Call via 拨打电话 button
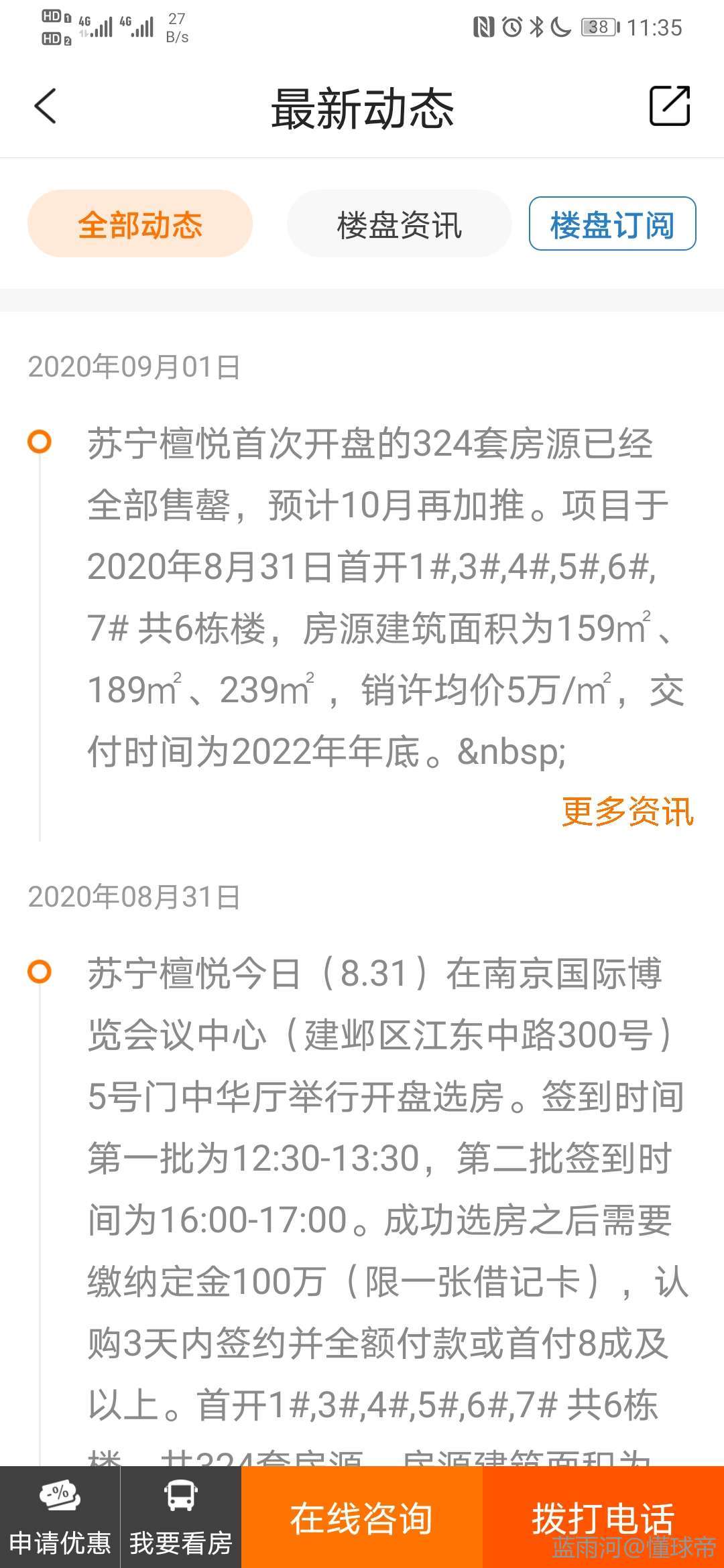724x1568 pixels. tap(603, 1518)
